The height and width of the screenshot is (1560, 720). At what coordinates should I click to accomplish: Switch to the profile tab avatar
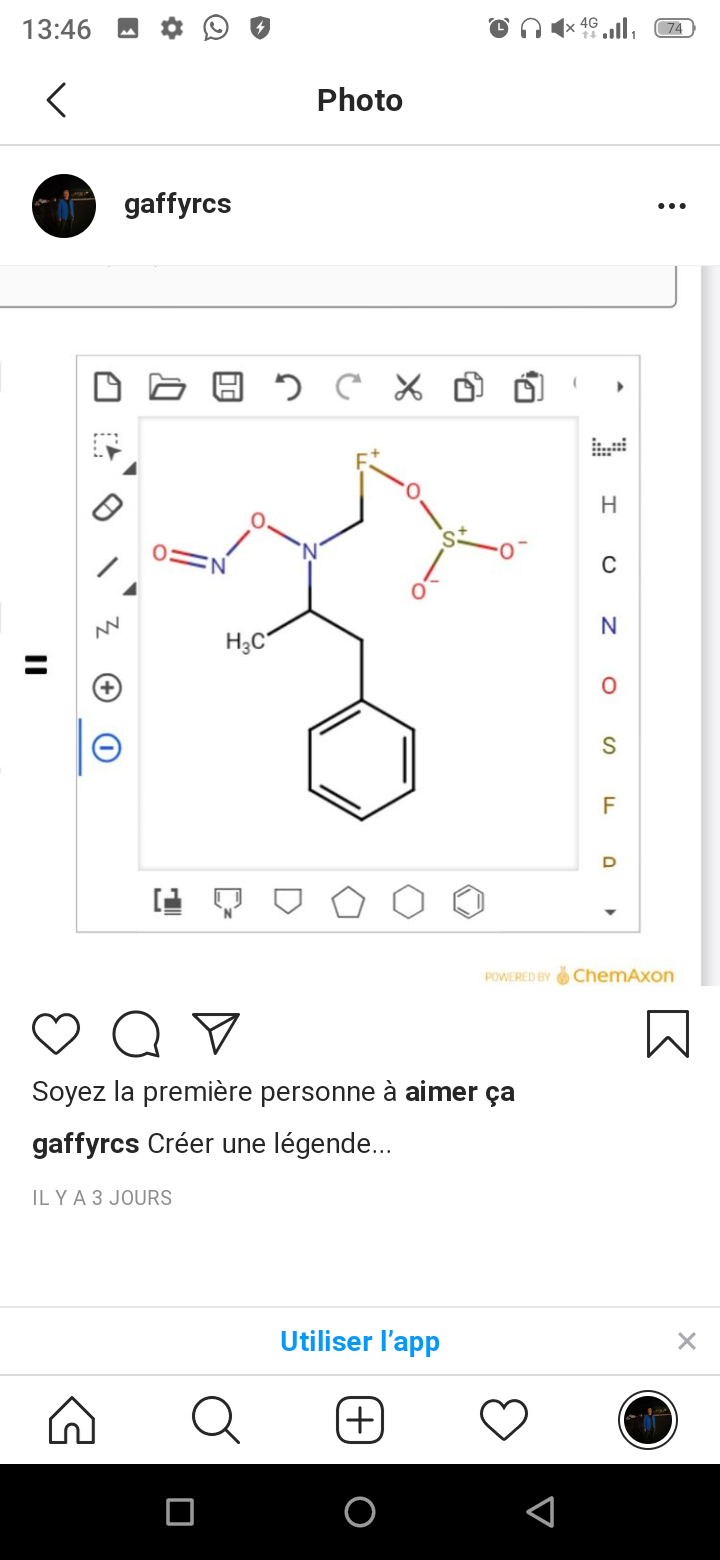(647, 1420)
